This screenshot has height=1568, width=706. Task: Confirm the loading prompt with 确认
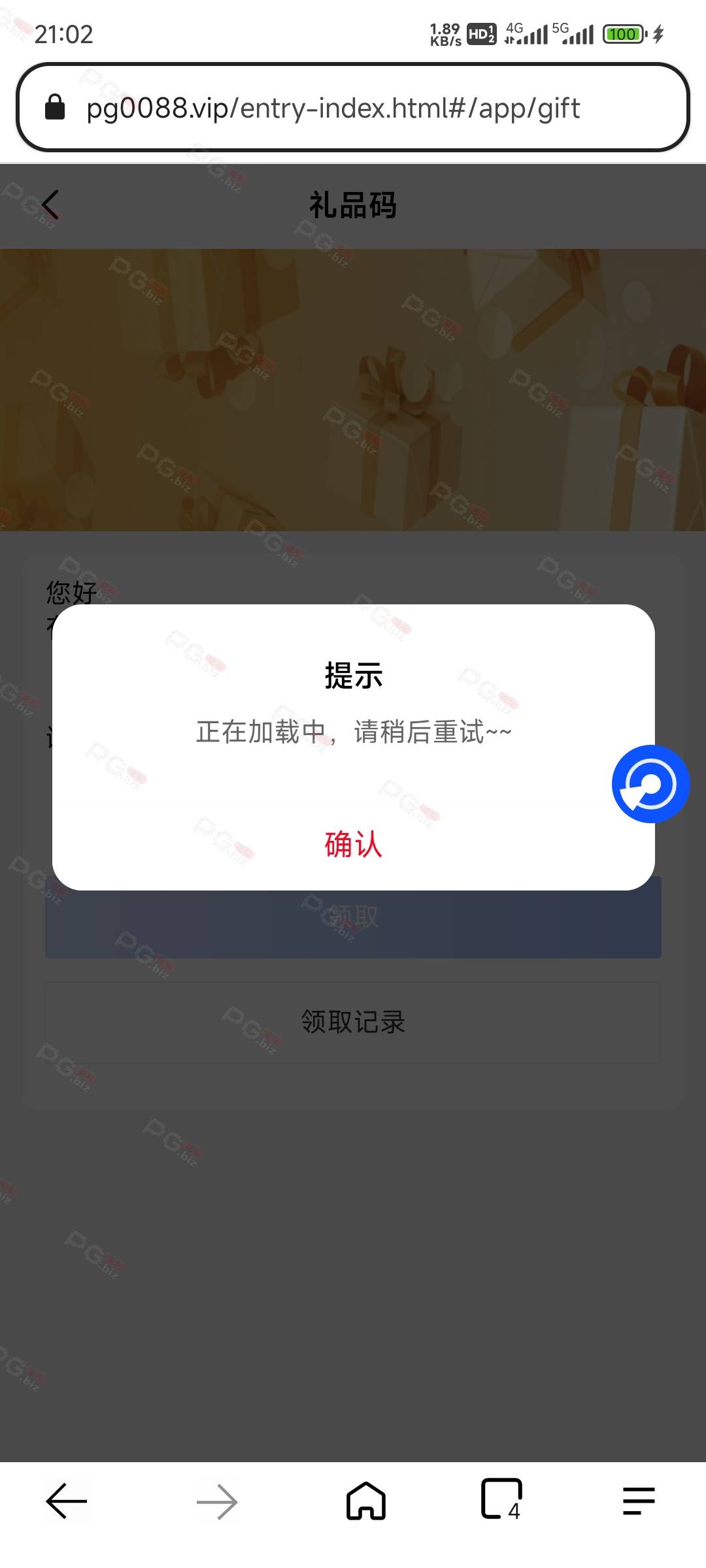[x=353, y=844]
